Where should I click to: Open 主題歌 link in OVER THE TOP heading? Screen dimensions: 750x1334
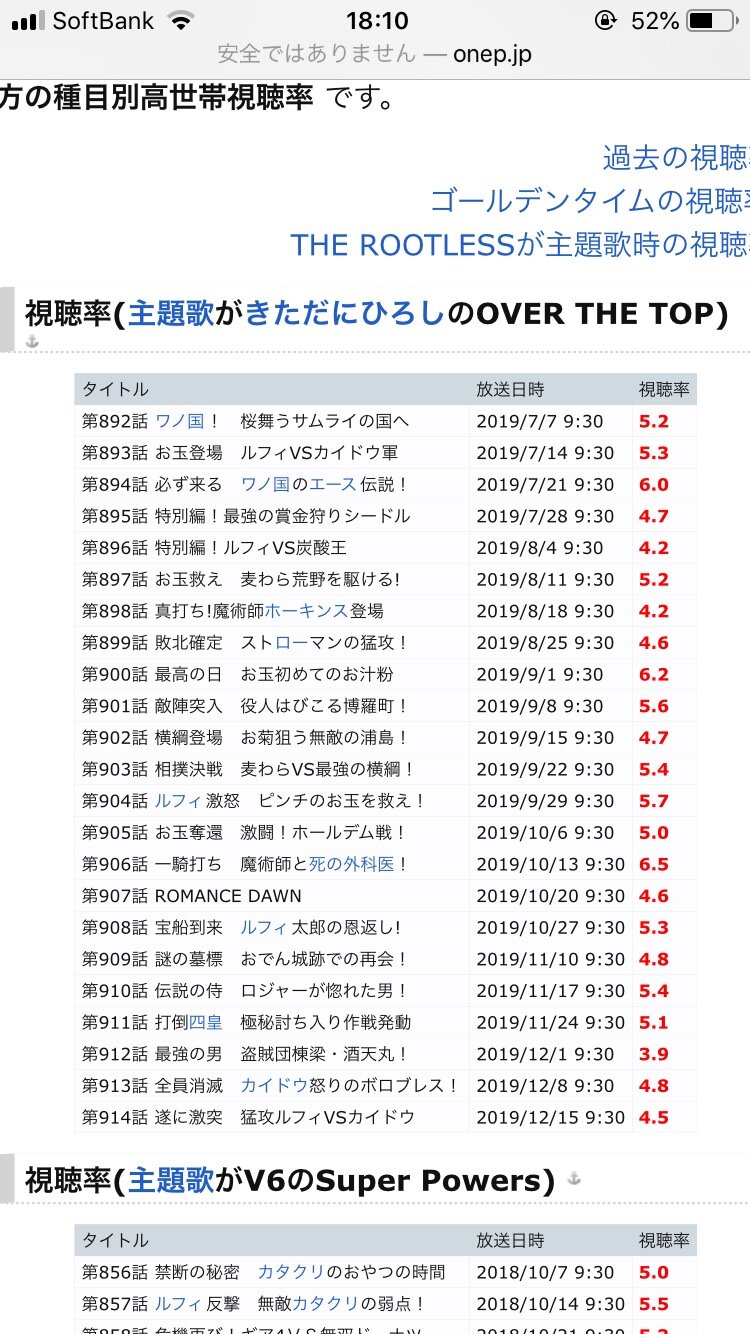pyautogui.click(x=171, y=313)
